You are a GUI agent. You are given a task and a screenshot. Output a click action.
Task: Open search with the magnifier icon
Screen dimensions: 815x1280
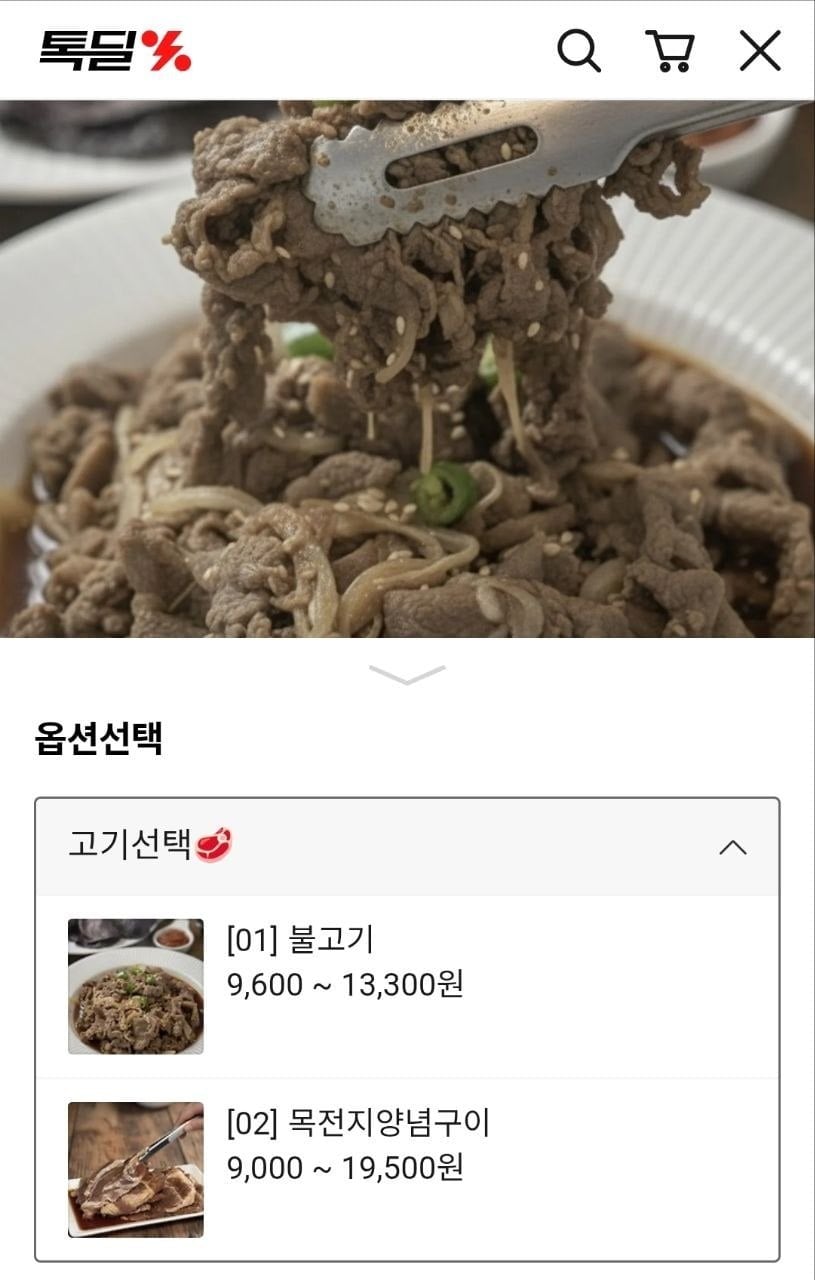[x=579, y=50]
